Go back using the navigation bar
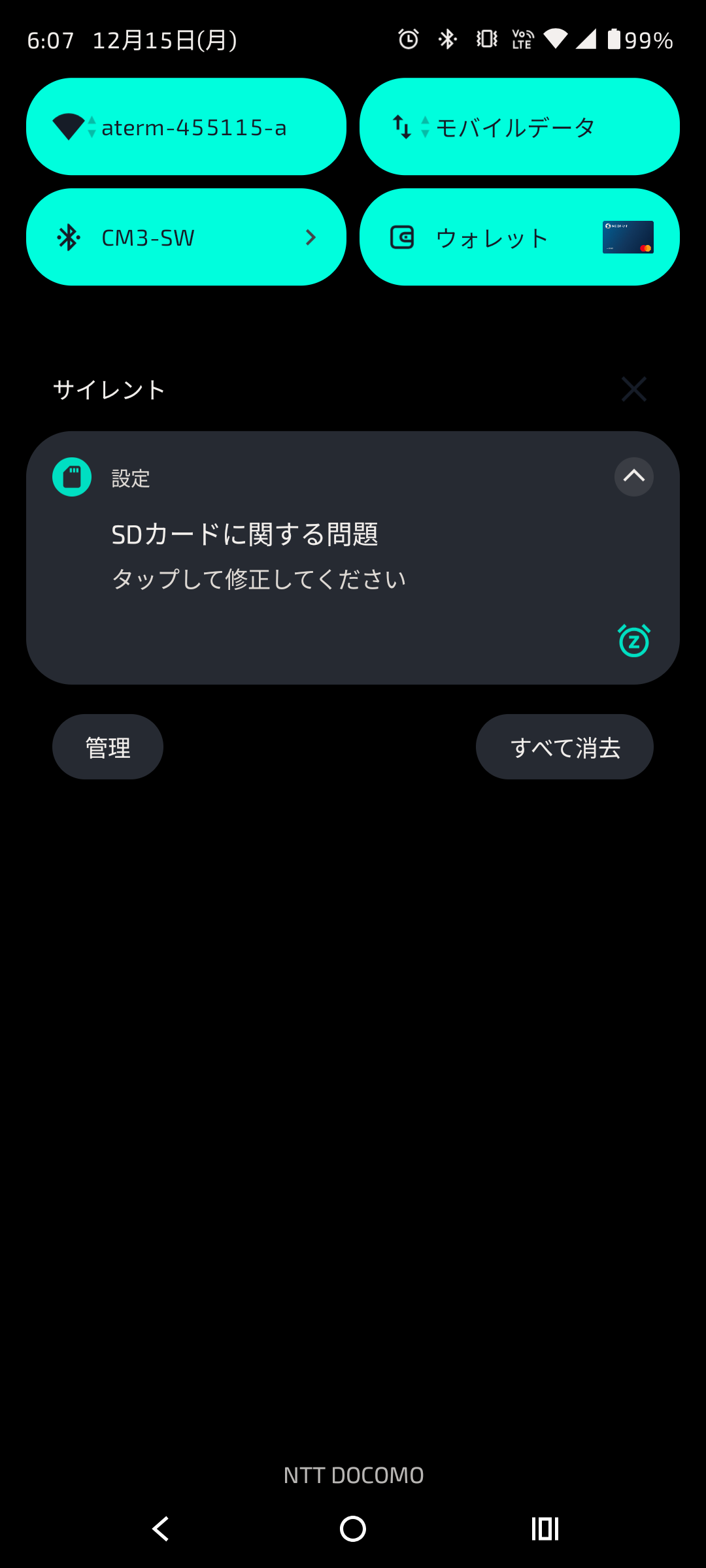 click(x=160, y=1529)
